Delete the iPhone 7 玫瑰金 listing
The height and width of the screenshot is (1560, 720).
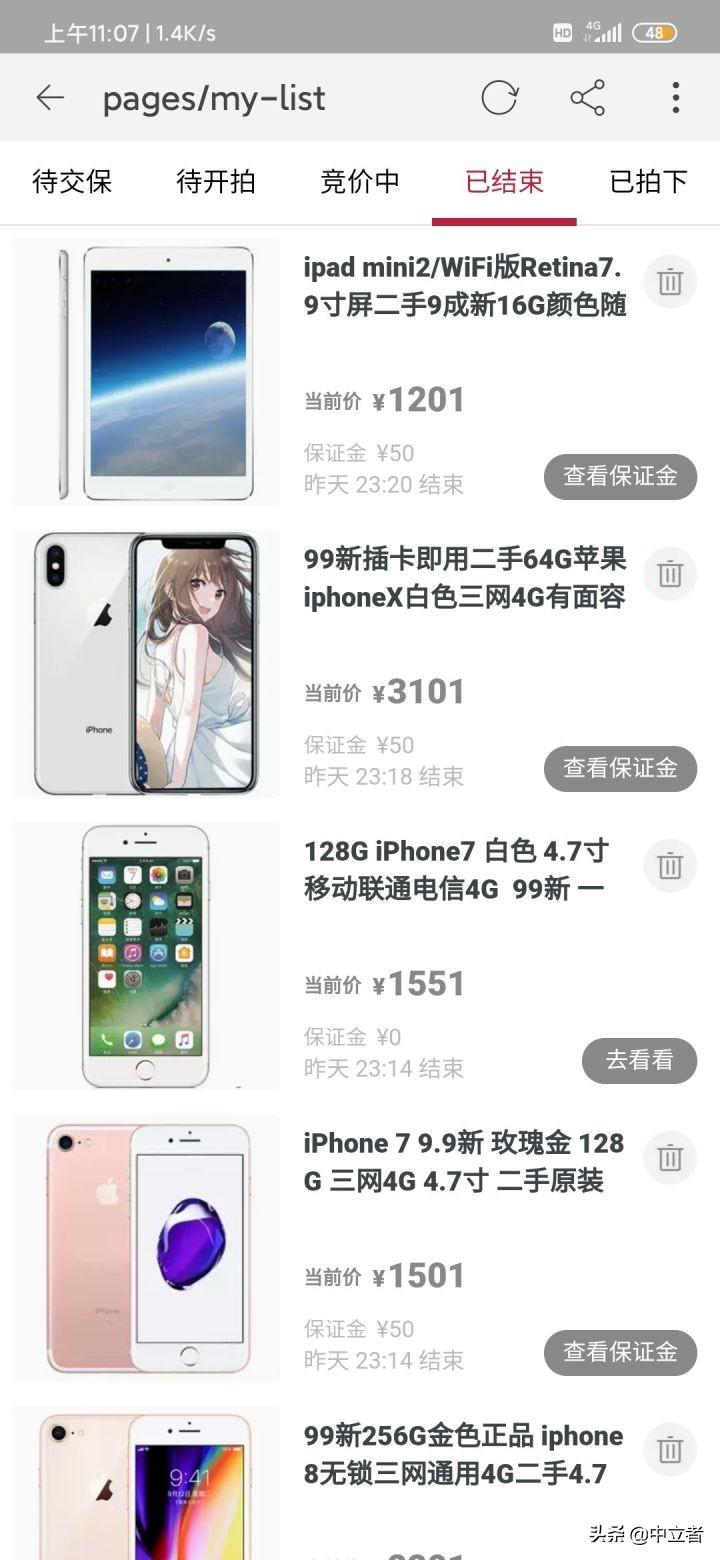coord(670,1158)
